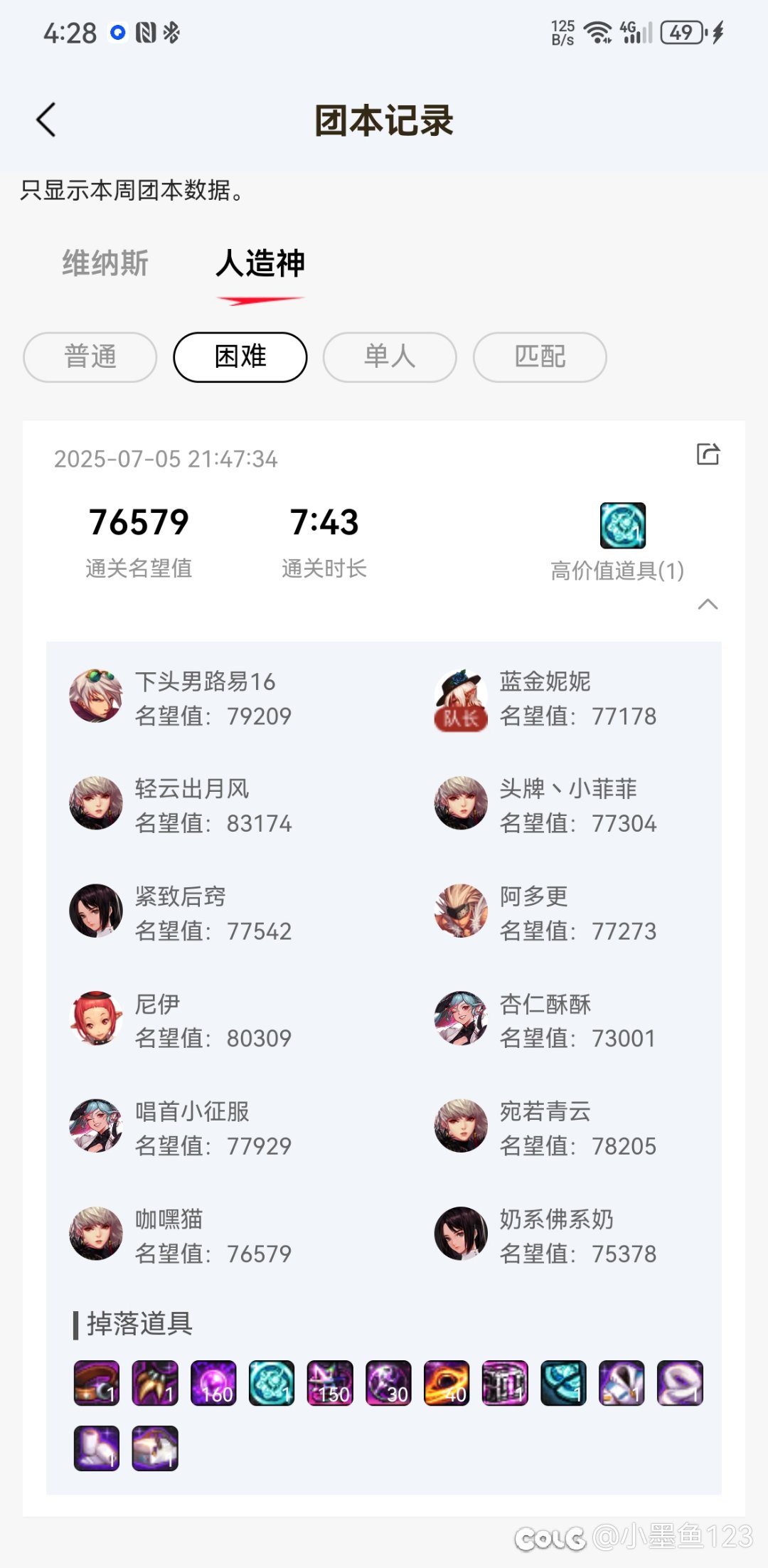Collapse the record details chevron

click(x=708, y=604)
